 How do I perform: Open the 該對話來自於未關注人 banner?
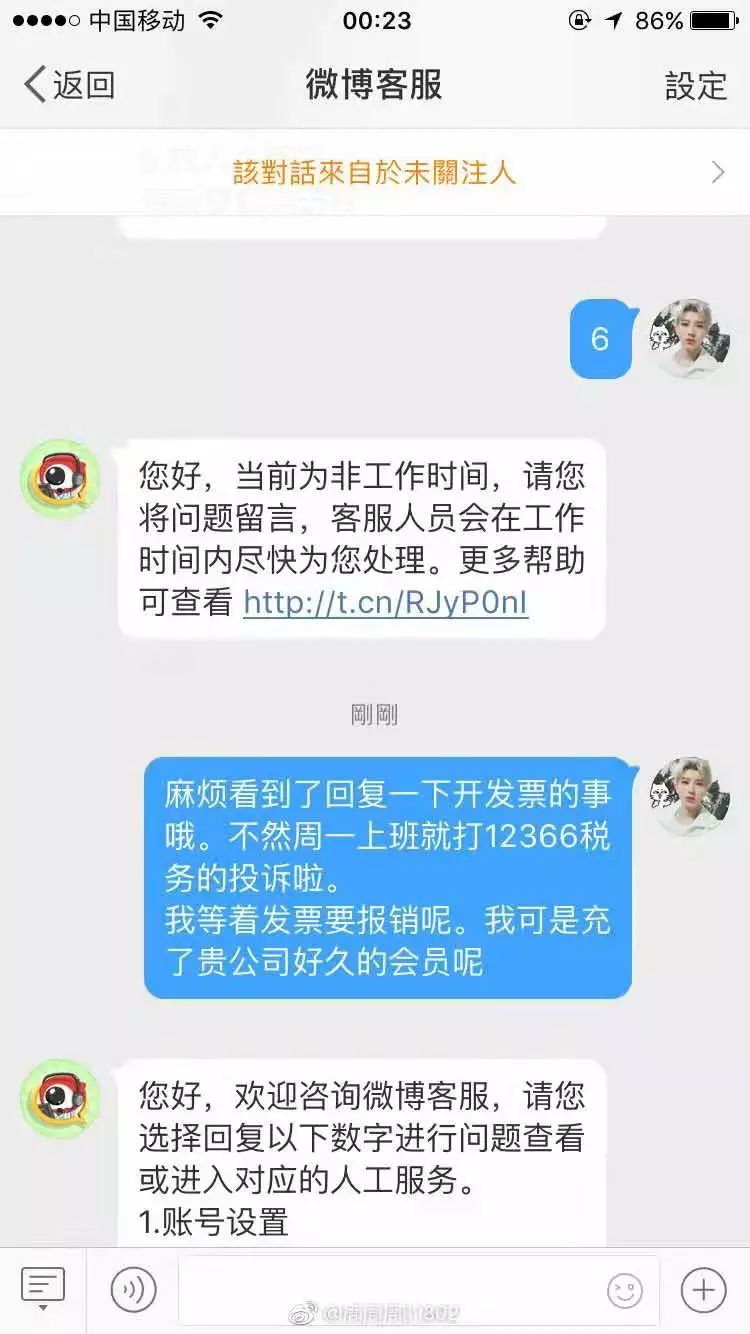coord(375,172)
